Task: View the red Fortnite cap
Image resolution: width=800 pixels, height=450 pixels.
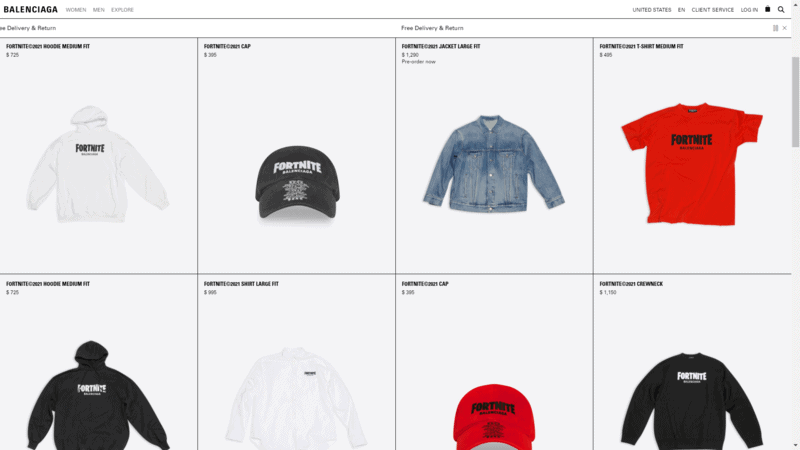Action: click(x=493, y=410)
